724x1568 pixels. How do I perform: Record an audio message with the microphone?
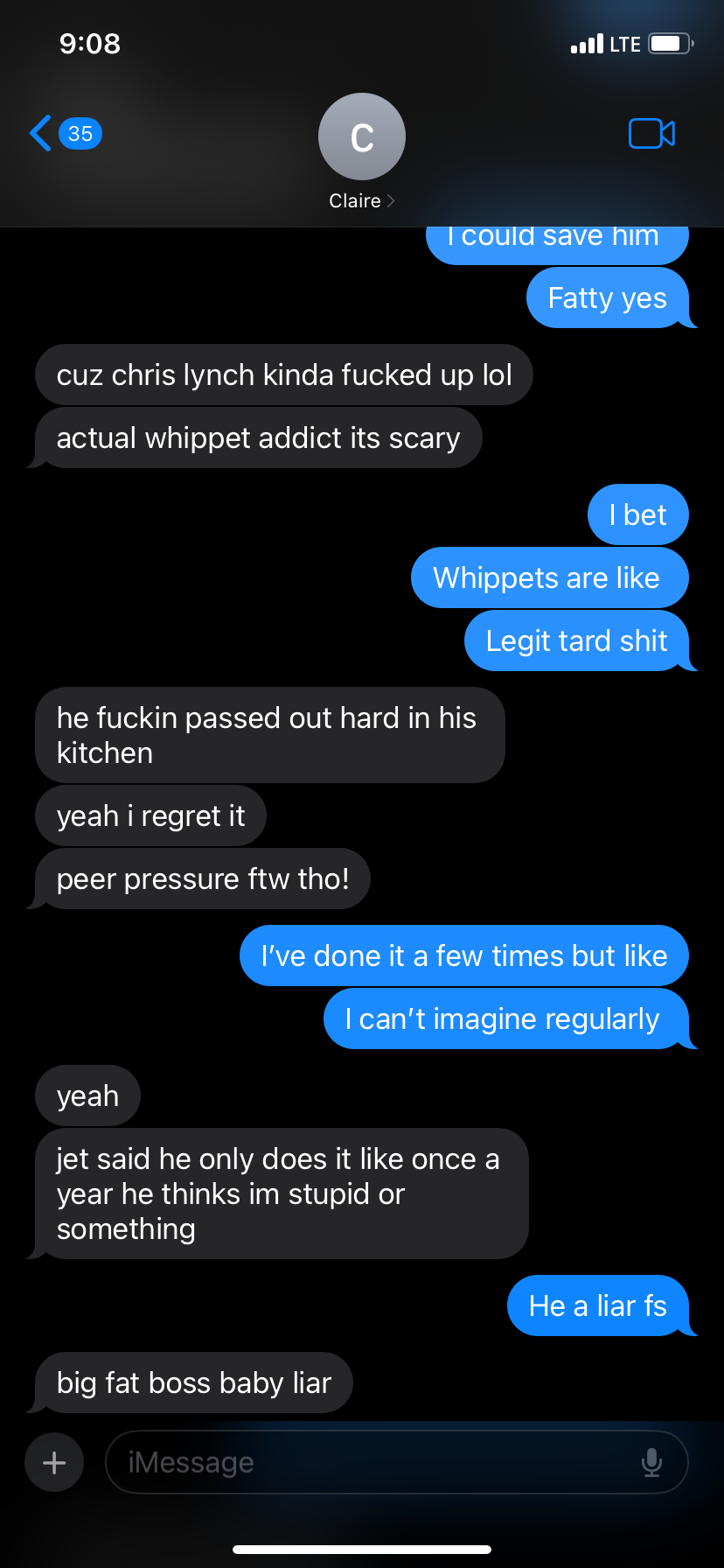pyautogui.click(x=651, y=1462)
